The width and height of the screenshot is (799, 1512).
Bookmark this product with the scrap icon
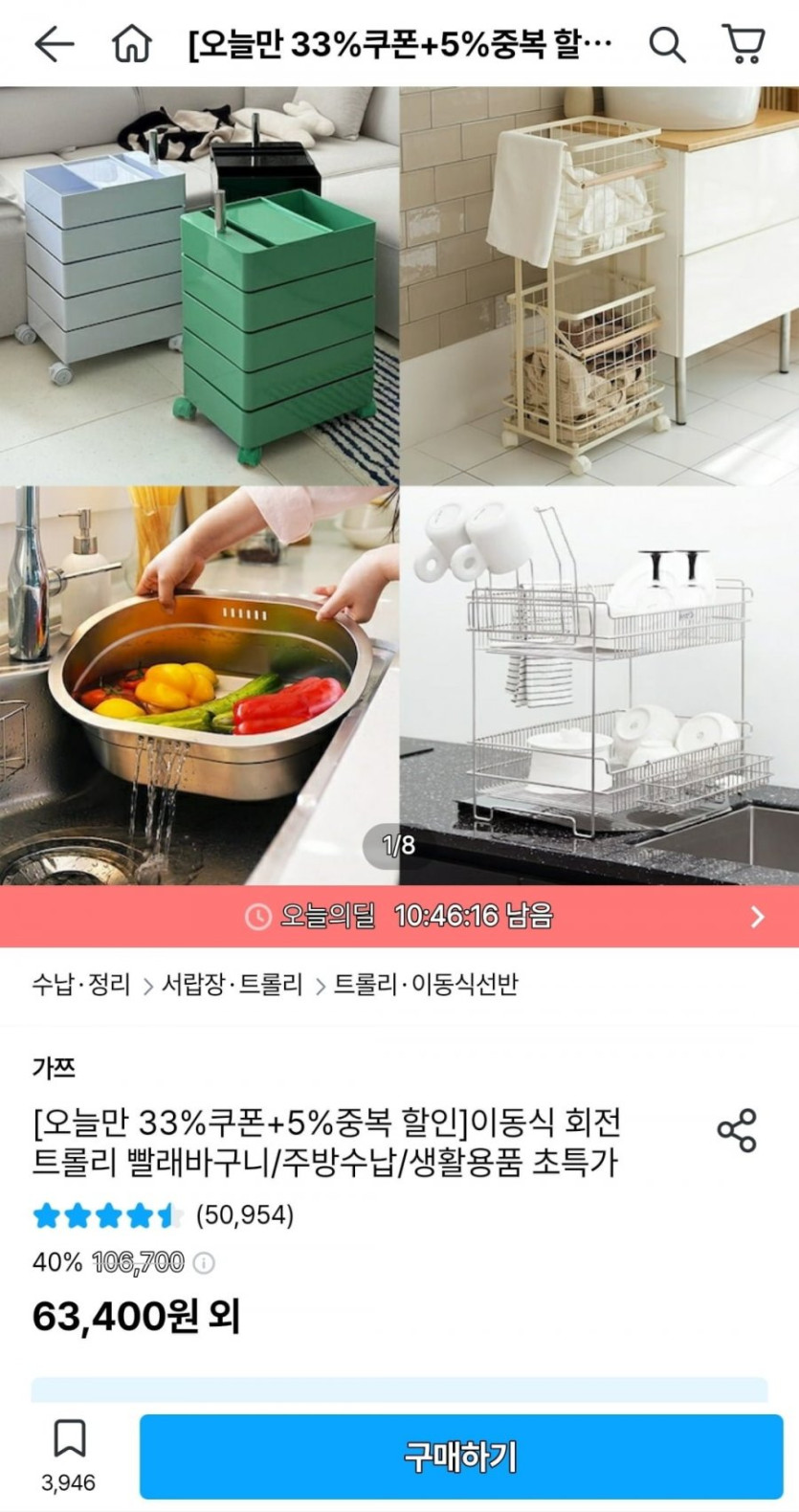point(69,1439)
